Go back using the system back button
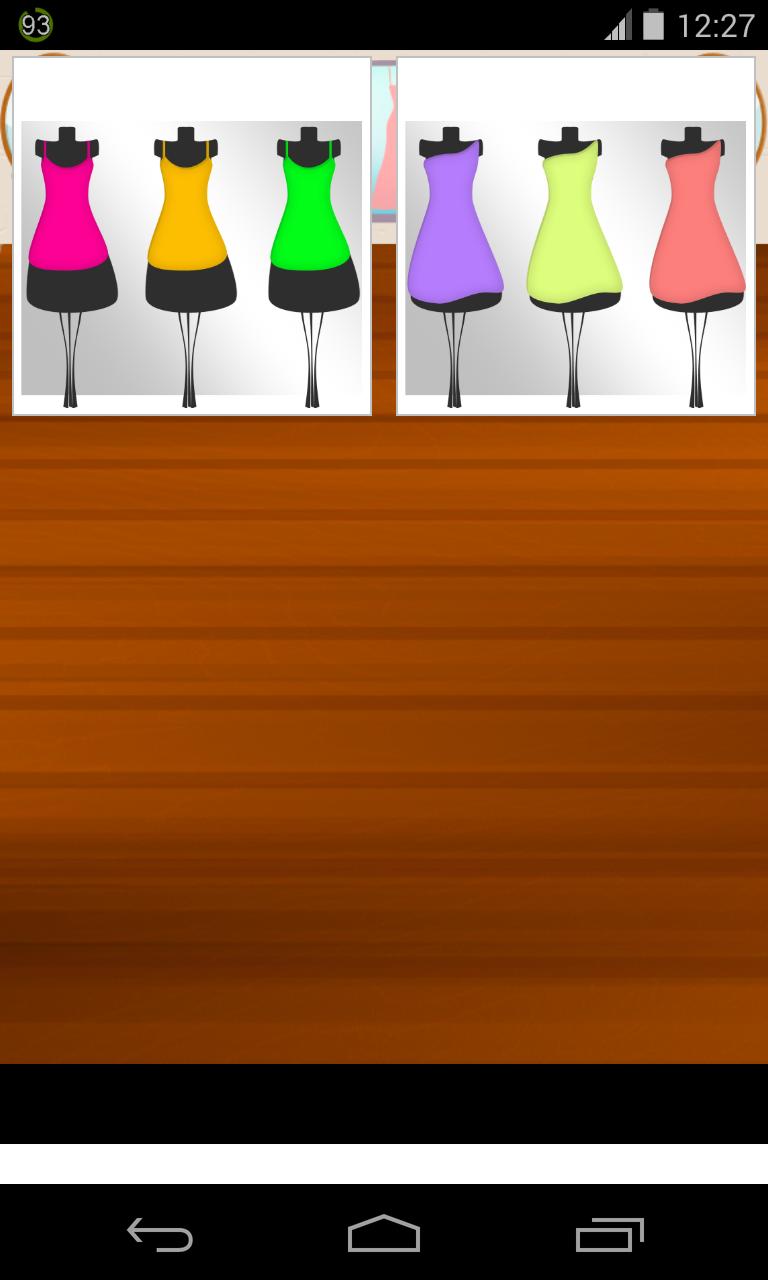Screen dimensions: 768x1280 point(160,1234)
